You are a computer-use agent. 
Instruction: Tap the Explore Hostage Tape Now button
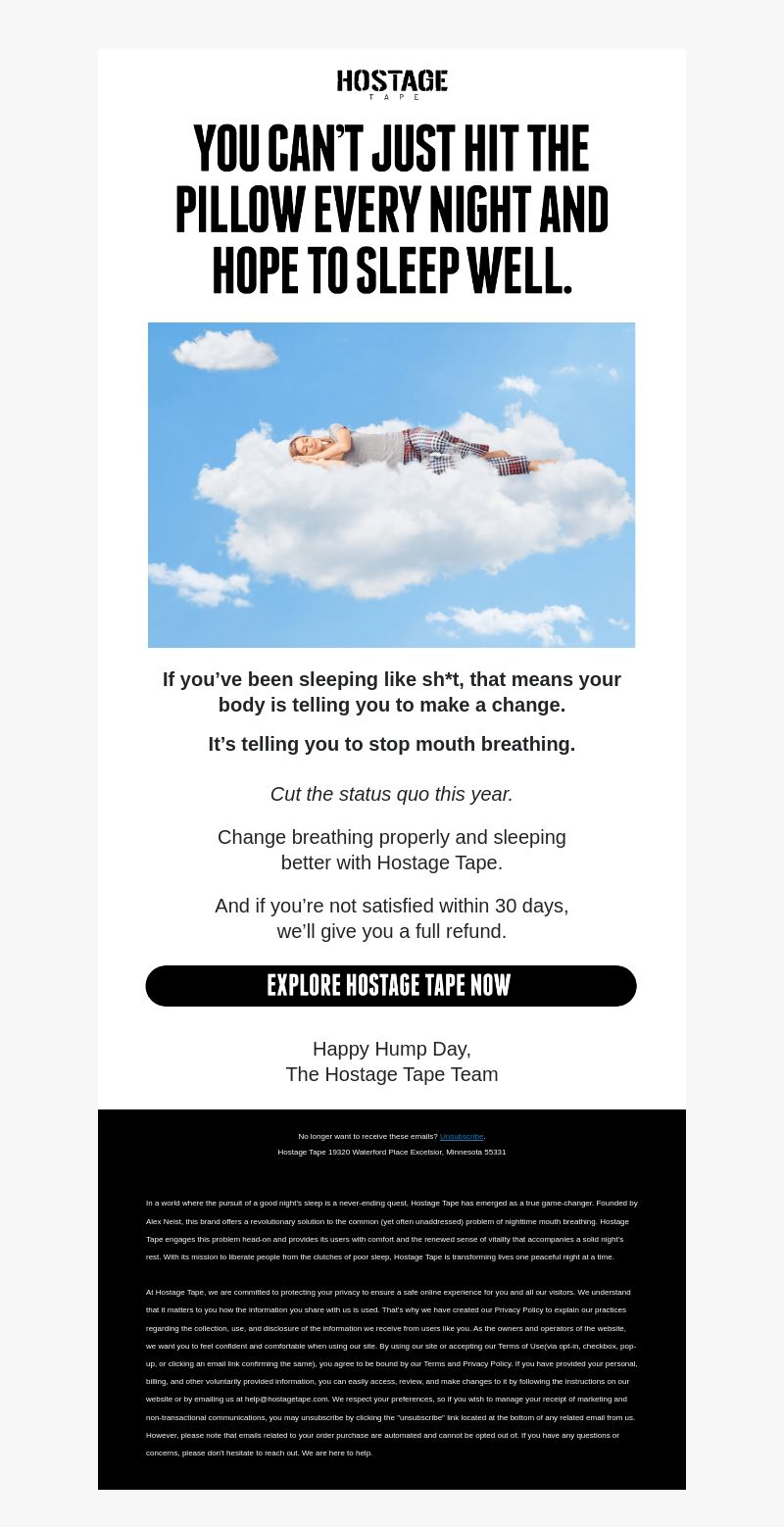pos(391,986)
